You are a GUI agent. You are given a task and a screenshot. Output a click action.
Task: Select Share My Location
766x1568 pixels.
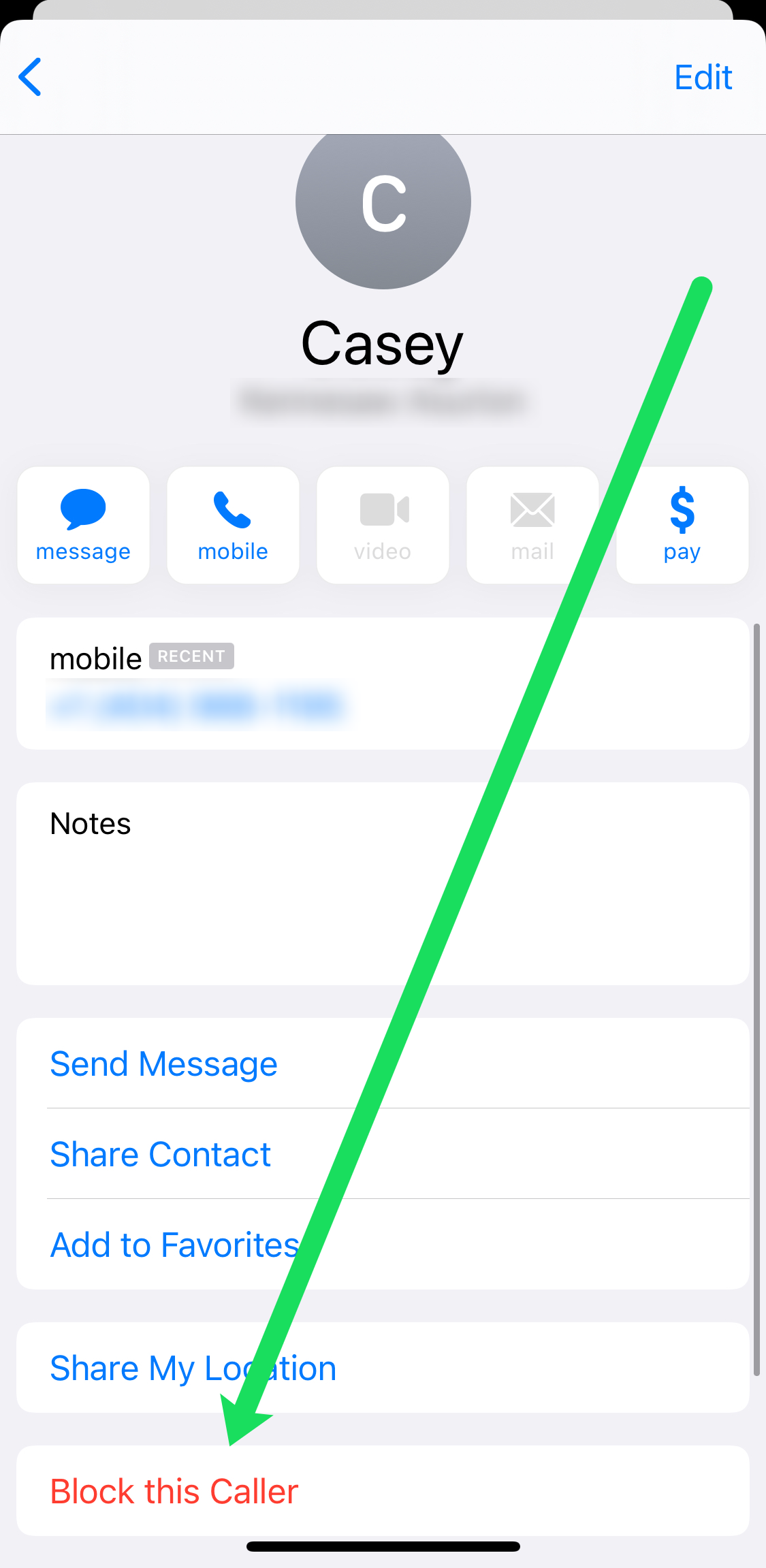383,1368
